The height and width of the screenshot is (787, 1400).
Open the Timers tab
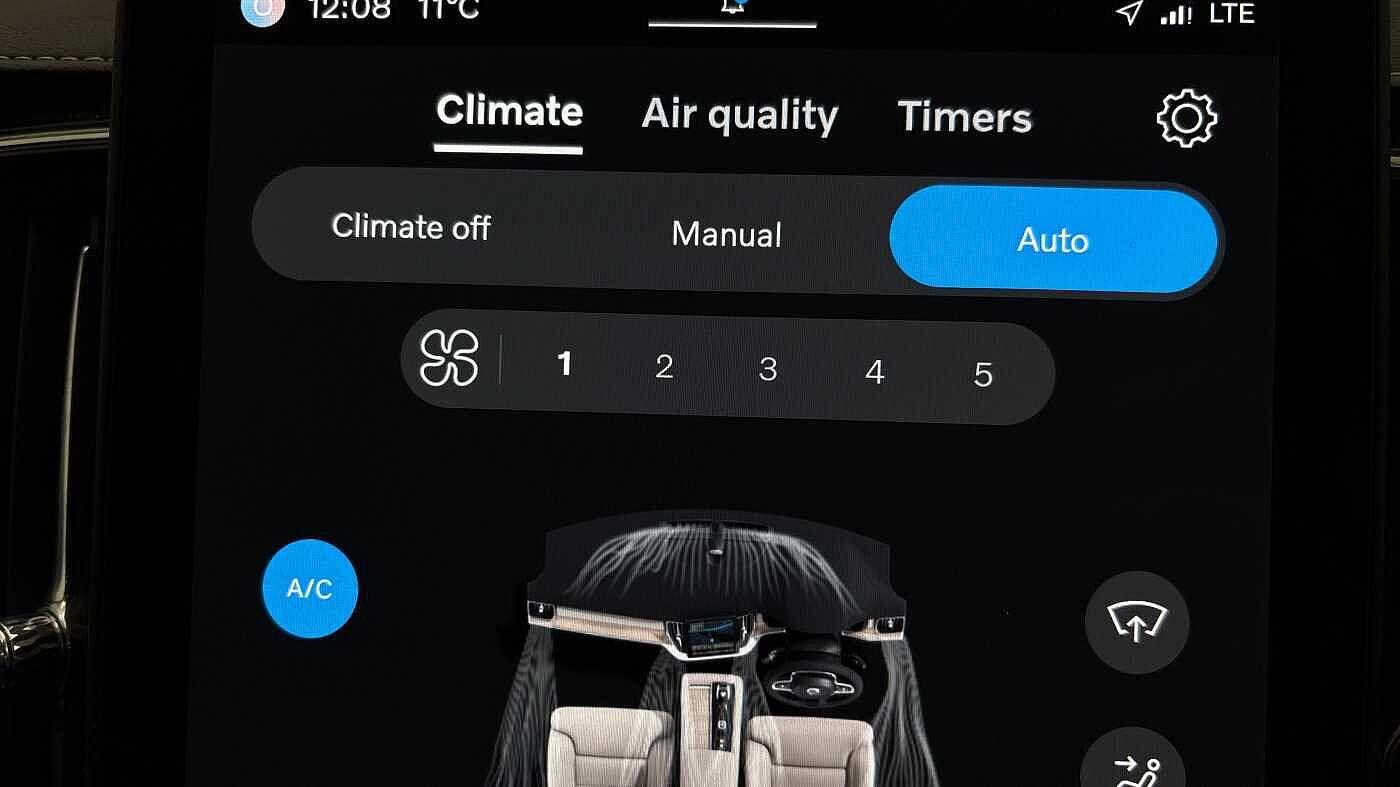click(964, 117)
